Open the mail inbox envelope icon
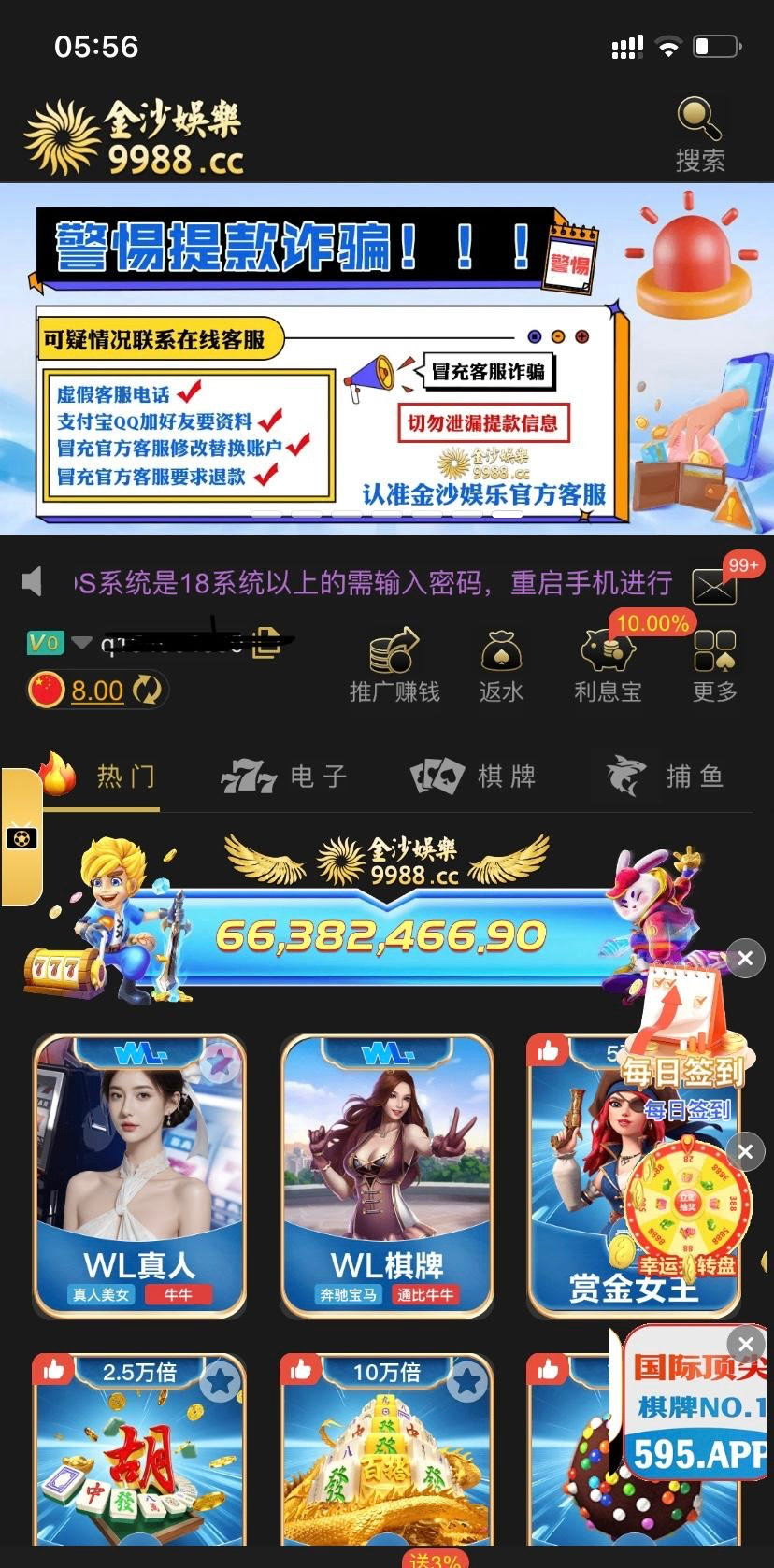The image size is (774, 1568). click(713, 587)
